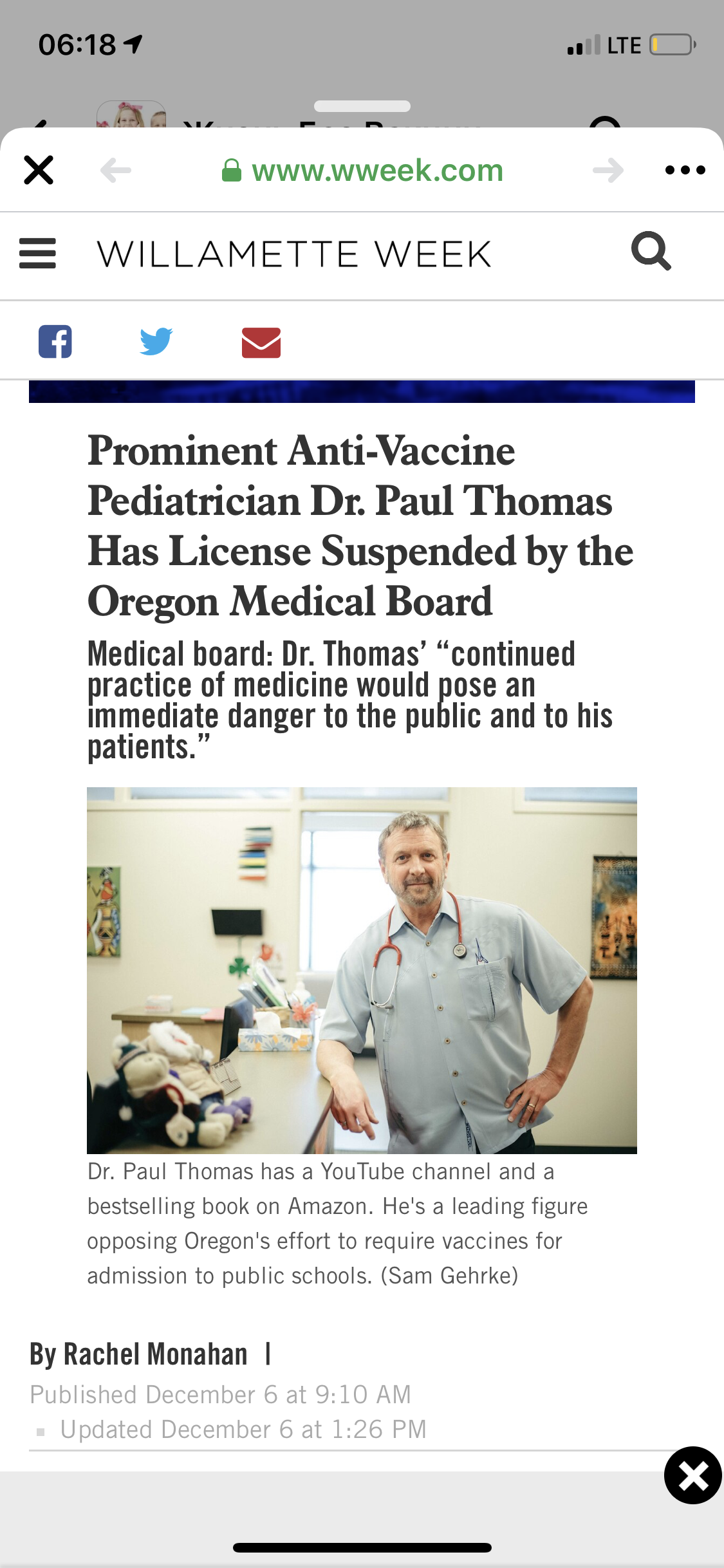Open author Rachel Monahan's page
The image size is (724, 1568).
(155, 1355)
